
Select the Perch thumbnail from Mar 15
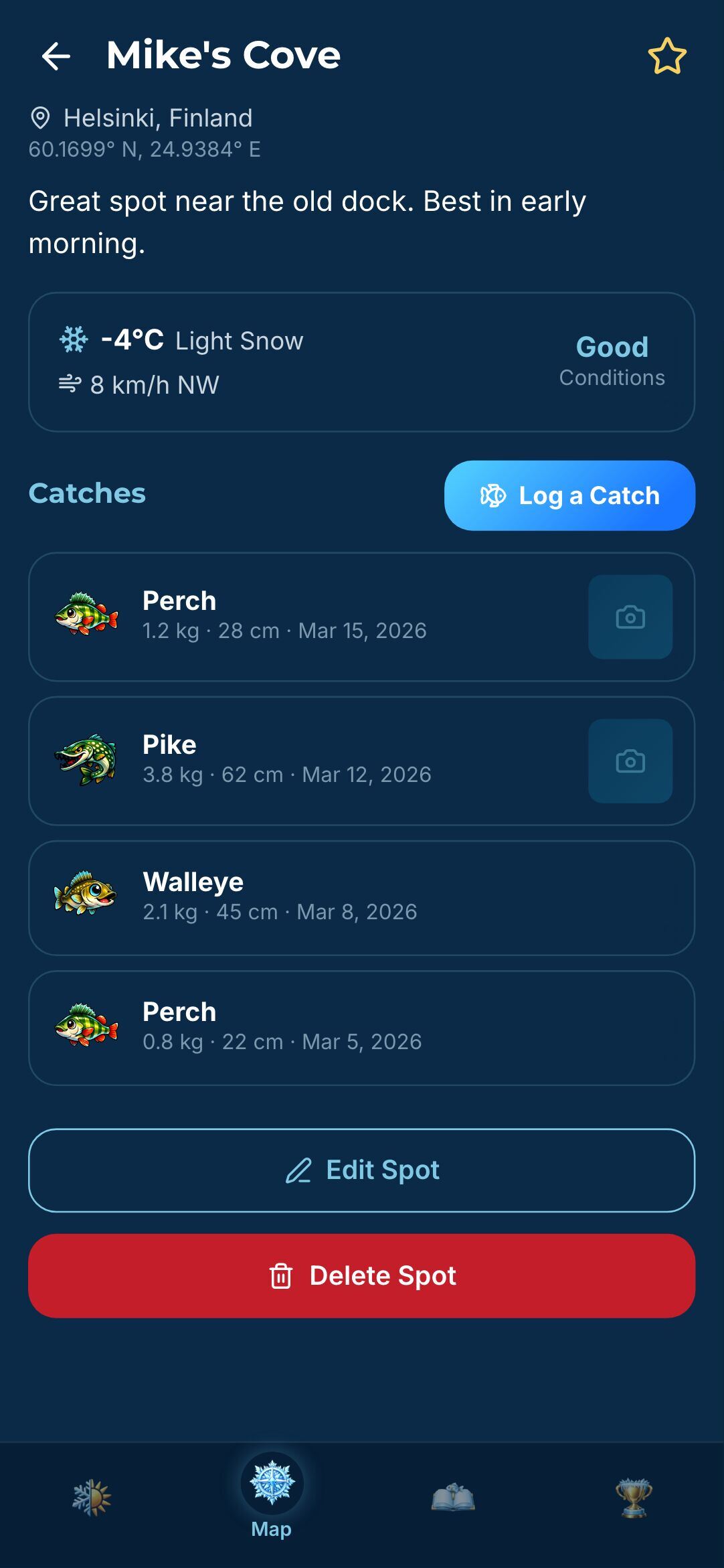pyautogui.click(x=86, y=616)
